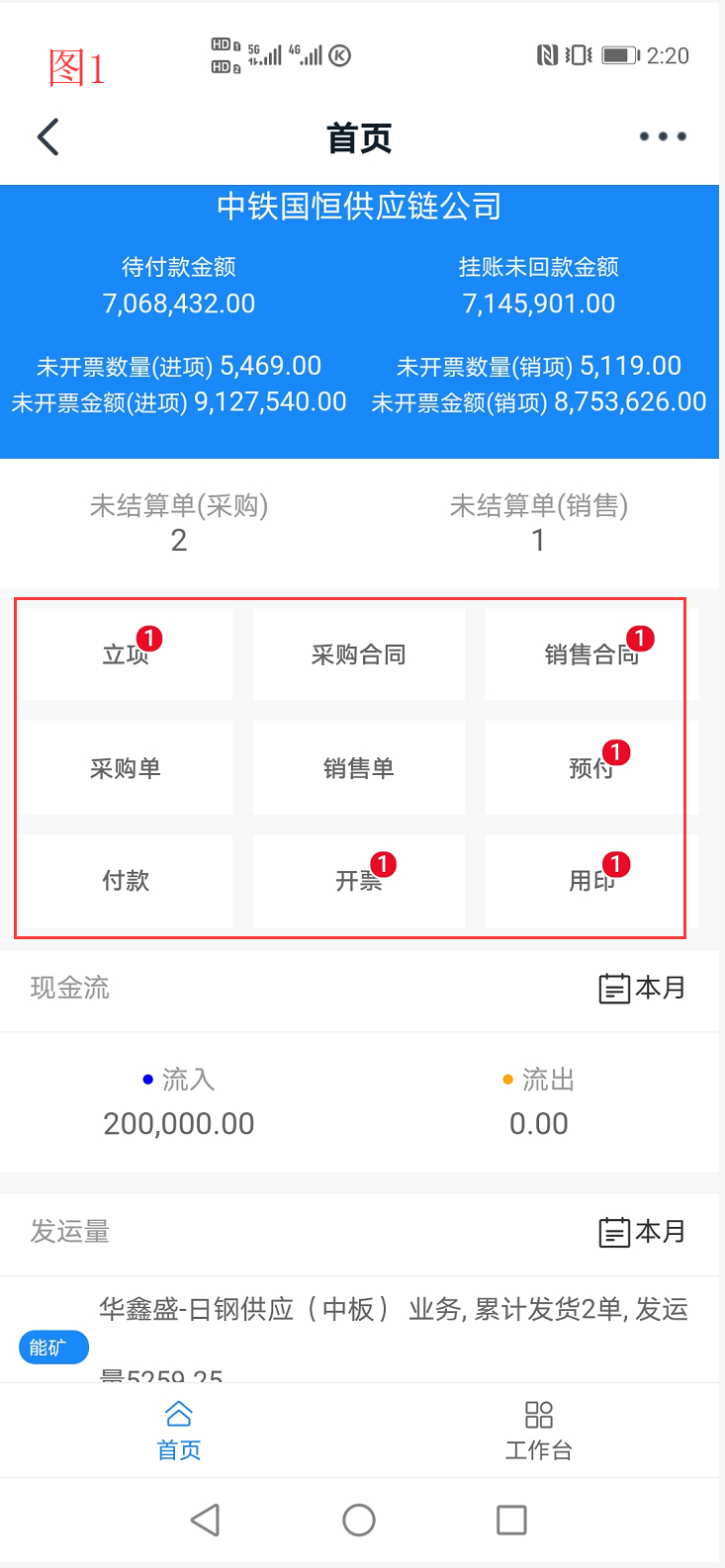Tap the system home button

(359, 1520)
